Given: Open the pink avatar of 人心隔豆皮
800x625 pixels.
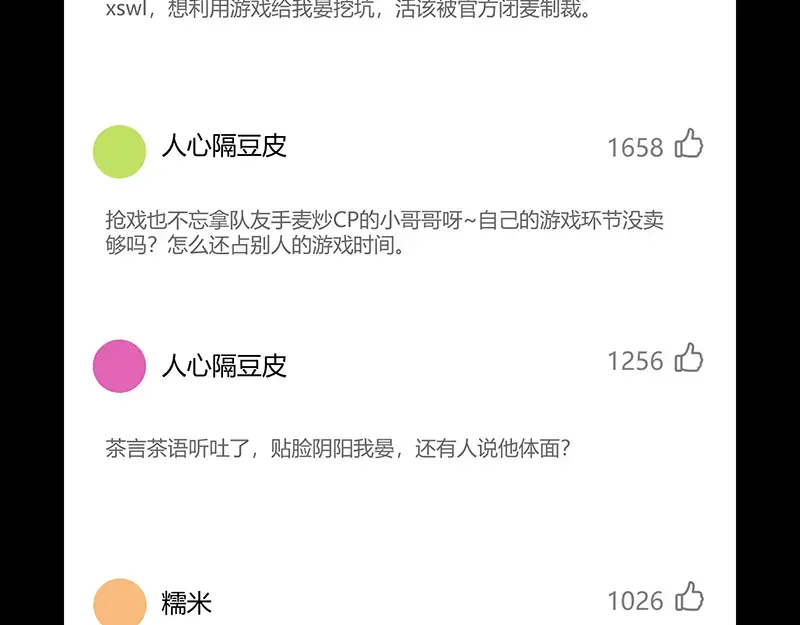Looking at the screenshot, I should (x=120, y=366).
